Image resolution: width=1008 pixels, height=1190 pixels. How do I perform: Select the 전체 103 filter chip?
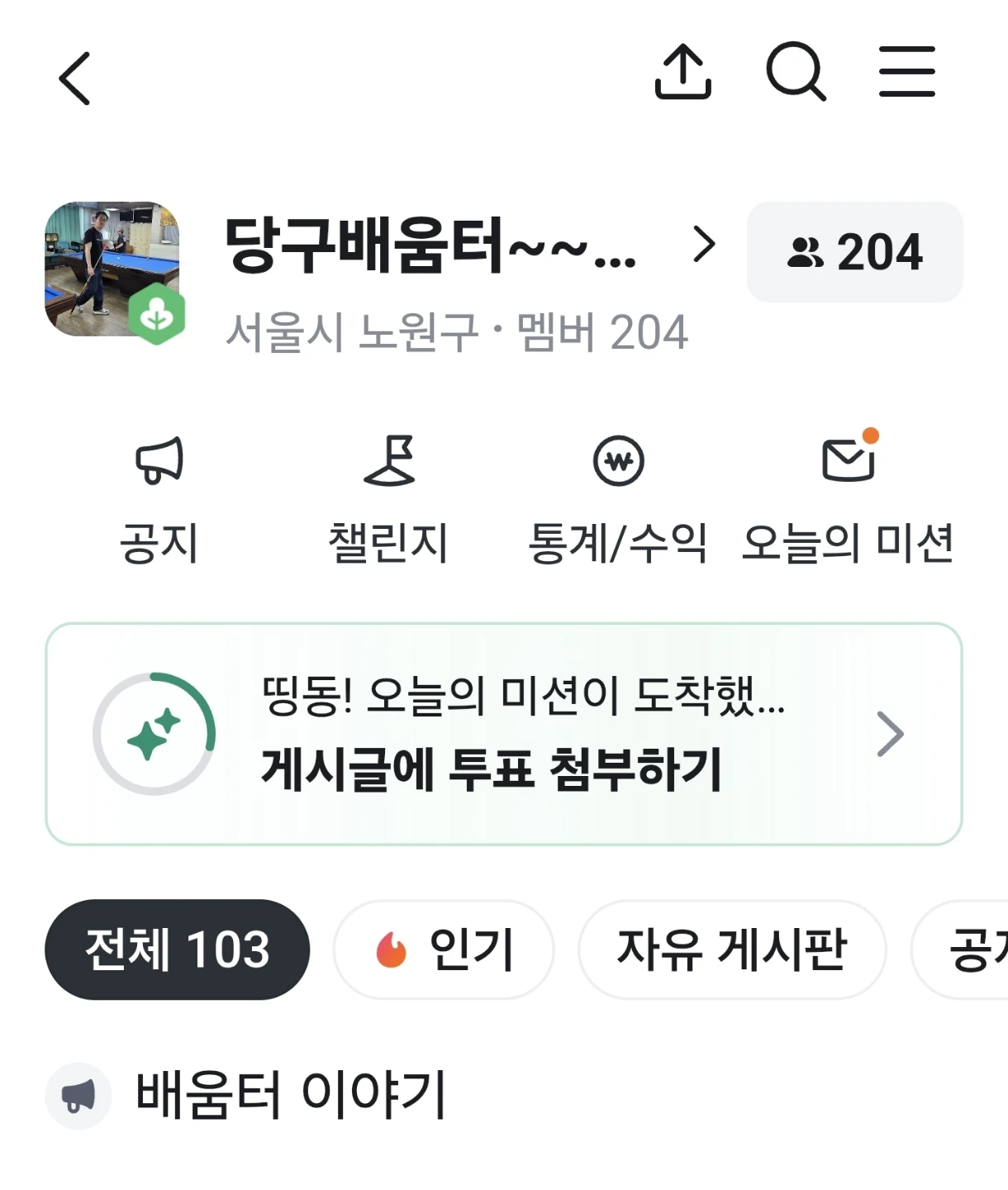pos(177,950)
